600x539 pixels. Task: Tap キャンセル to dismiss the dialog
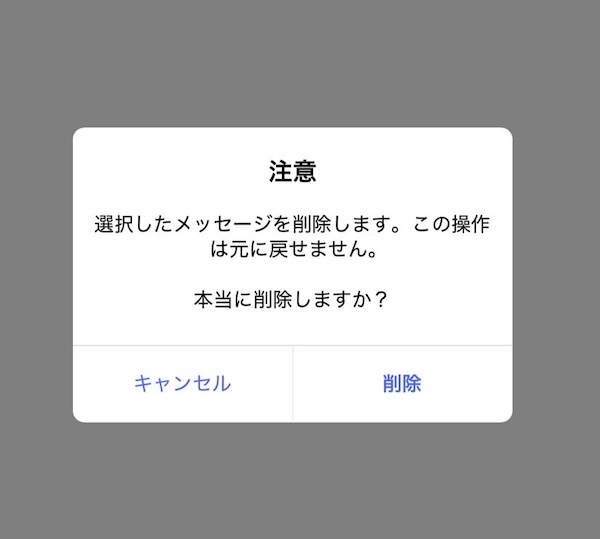(x=182, y=383)
